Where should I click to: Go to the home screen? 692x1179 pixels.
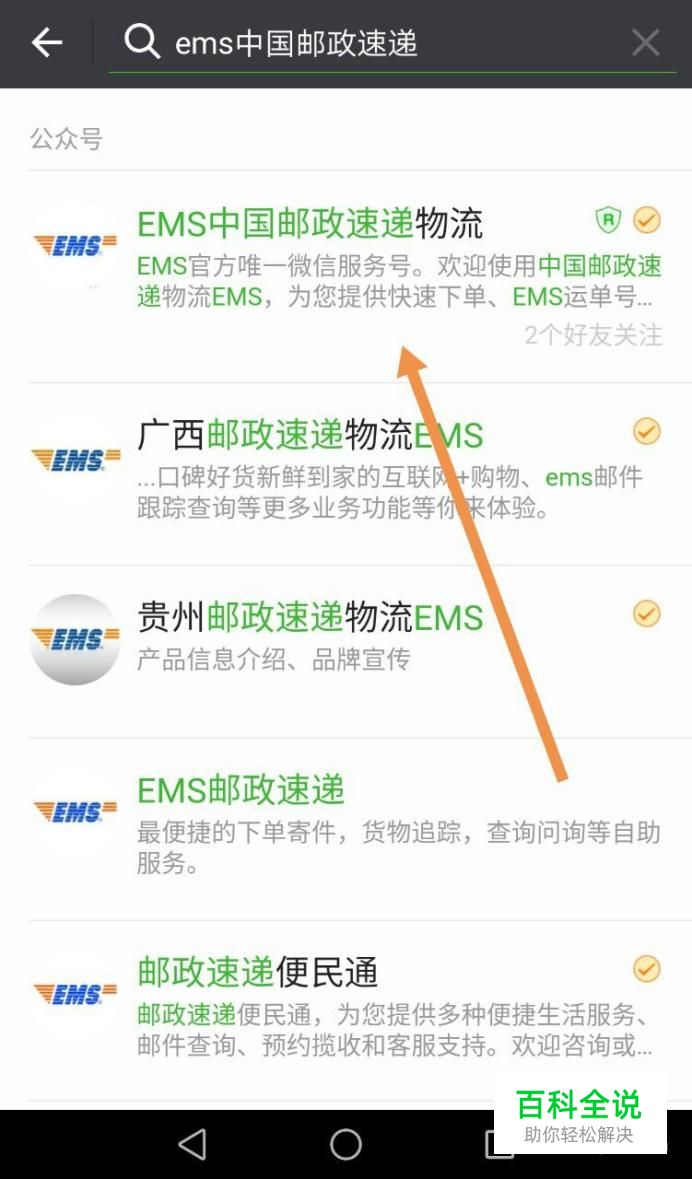(346, 1144)
